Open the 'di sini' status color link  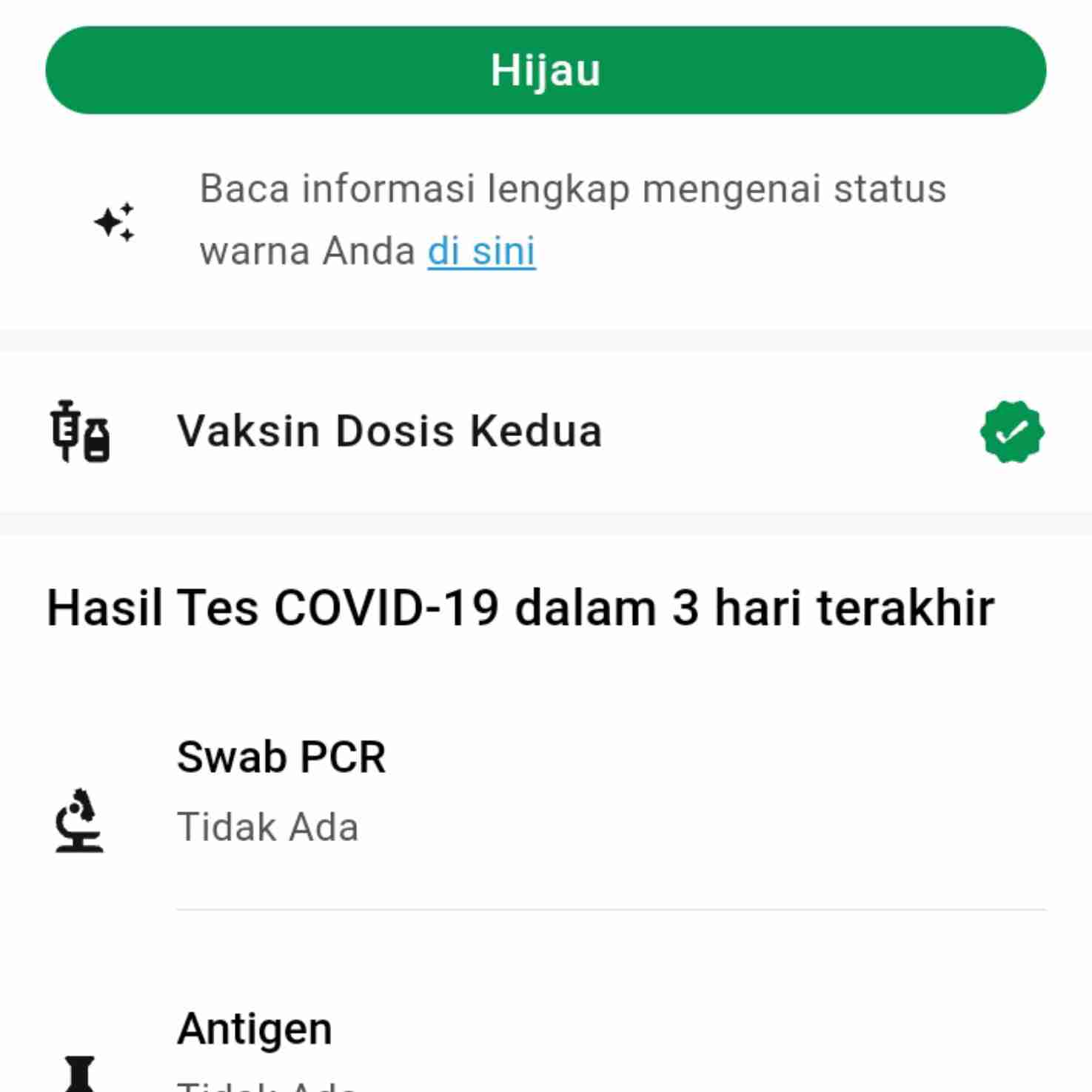[481, 251]
